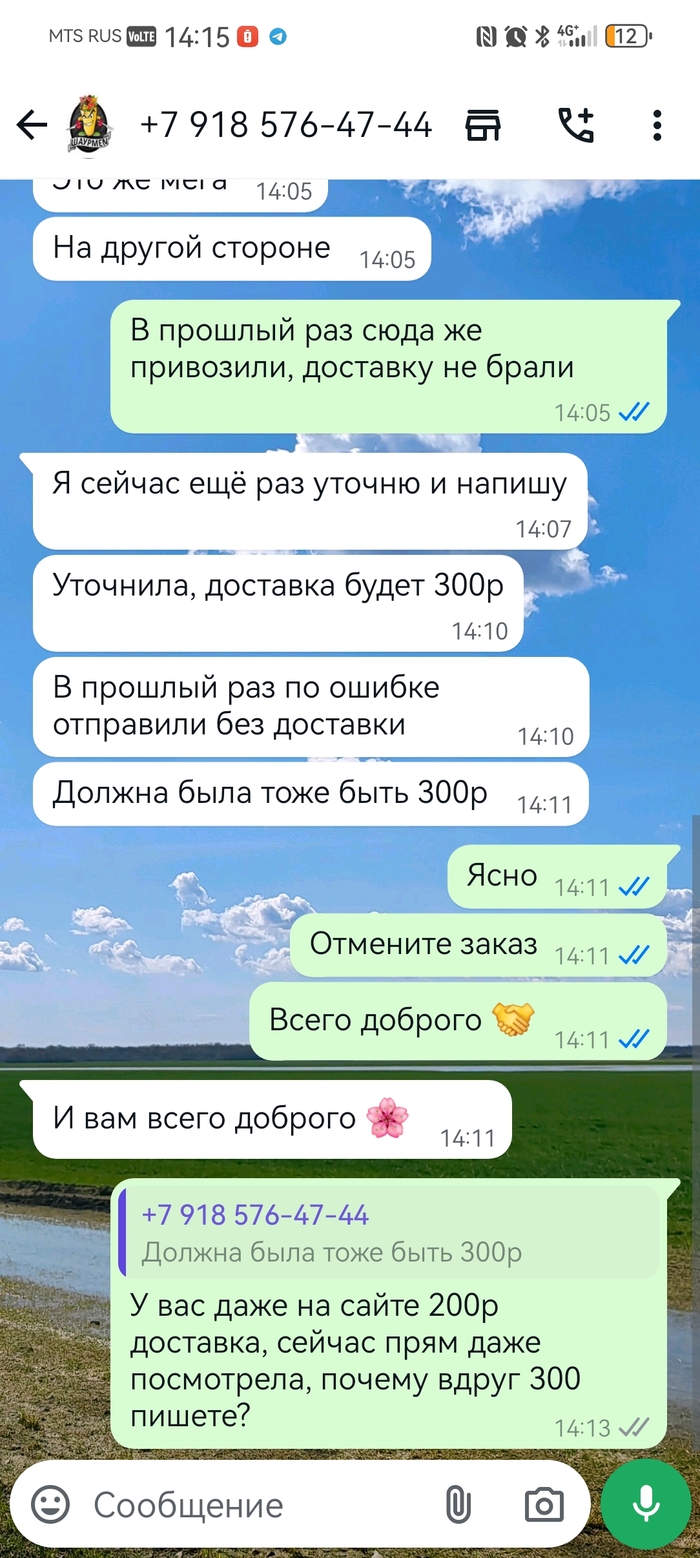Attach a file with the paperclip
The width and height of the screenshot is (700, 1558).
point(456,1504)
